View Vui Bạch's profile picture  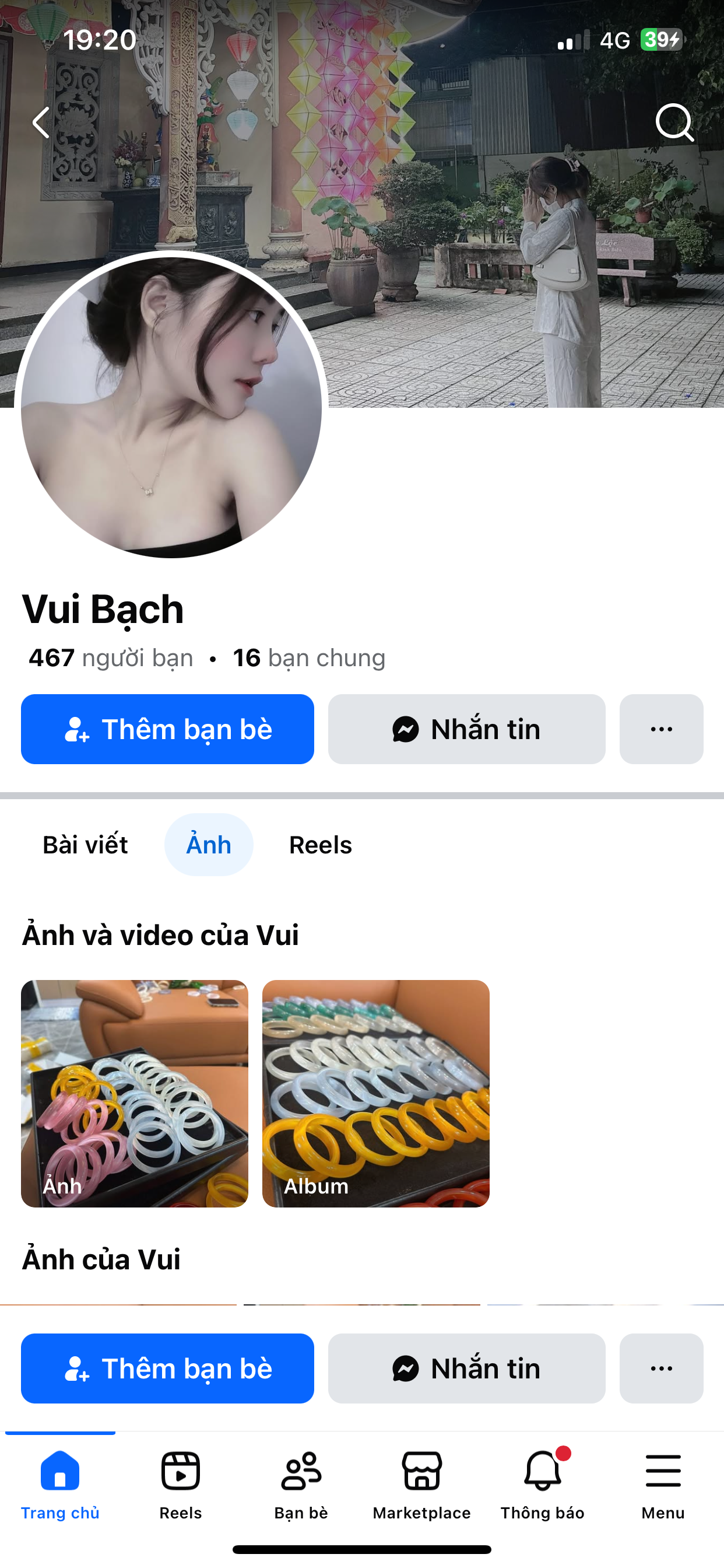coord(171,407)
